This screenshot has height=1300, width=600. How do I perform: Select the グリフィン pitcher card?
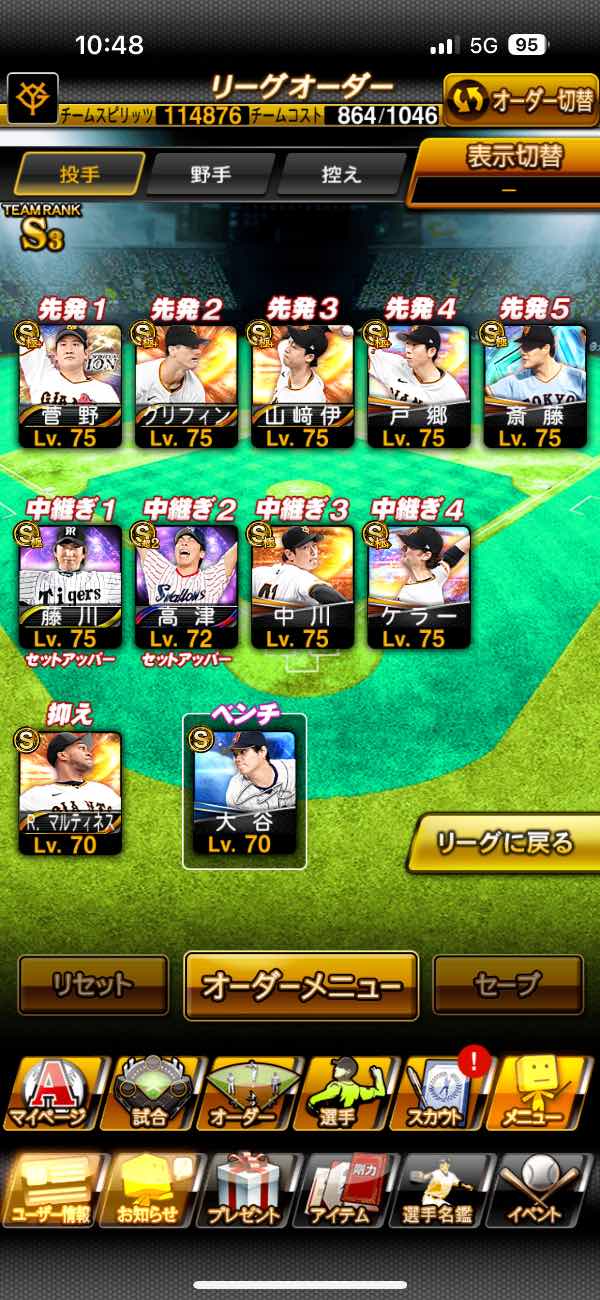pos(185,385)
